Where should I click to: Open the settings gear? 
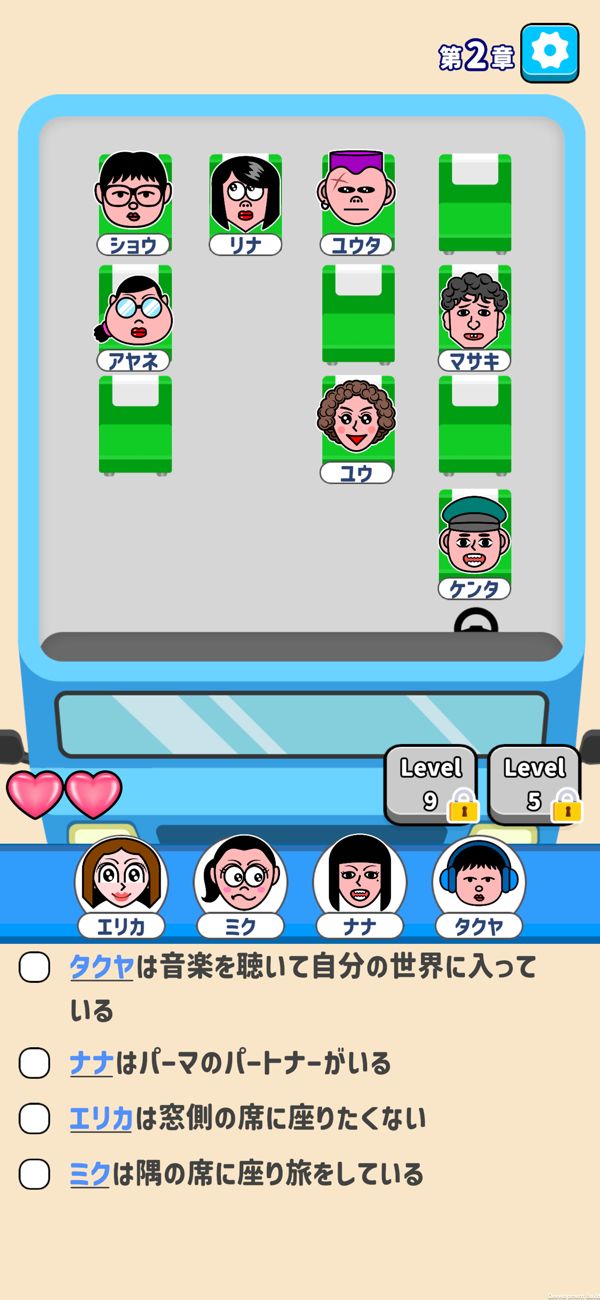(549, 53)
